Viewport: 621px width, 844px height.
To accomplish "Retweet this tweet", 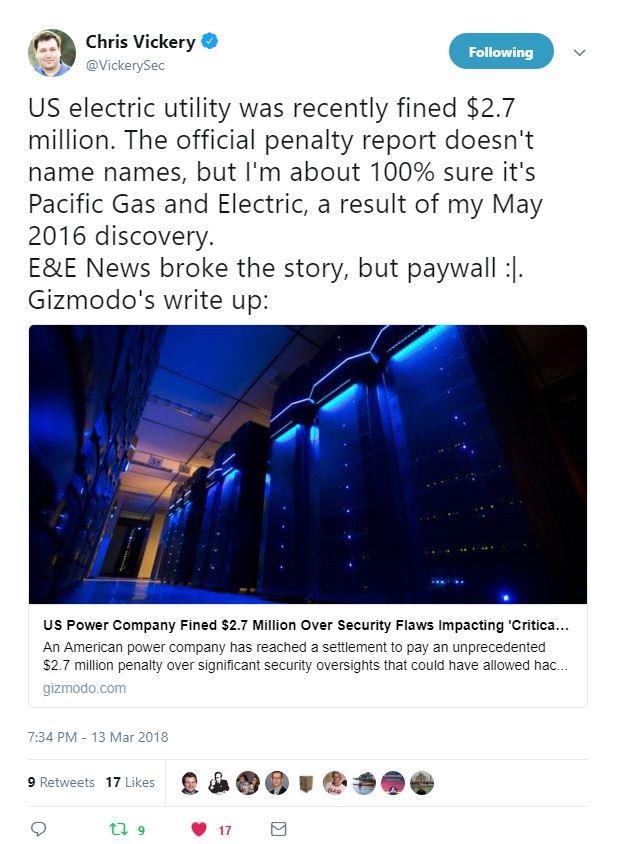I will point(121,829).
